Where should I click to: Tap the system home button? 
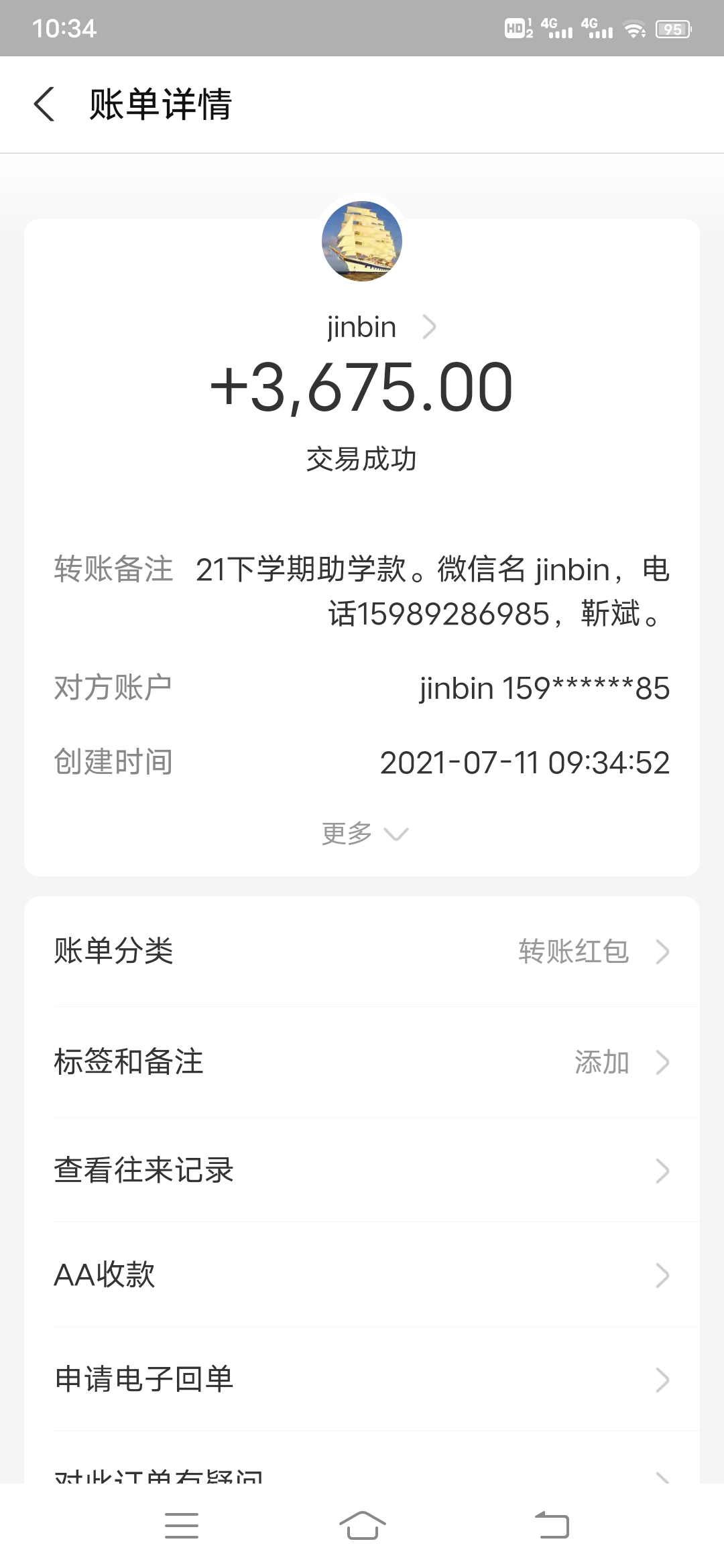pyautogui.click(x=362, y=1526)
